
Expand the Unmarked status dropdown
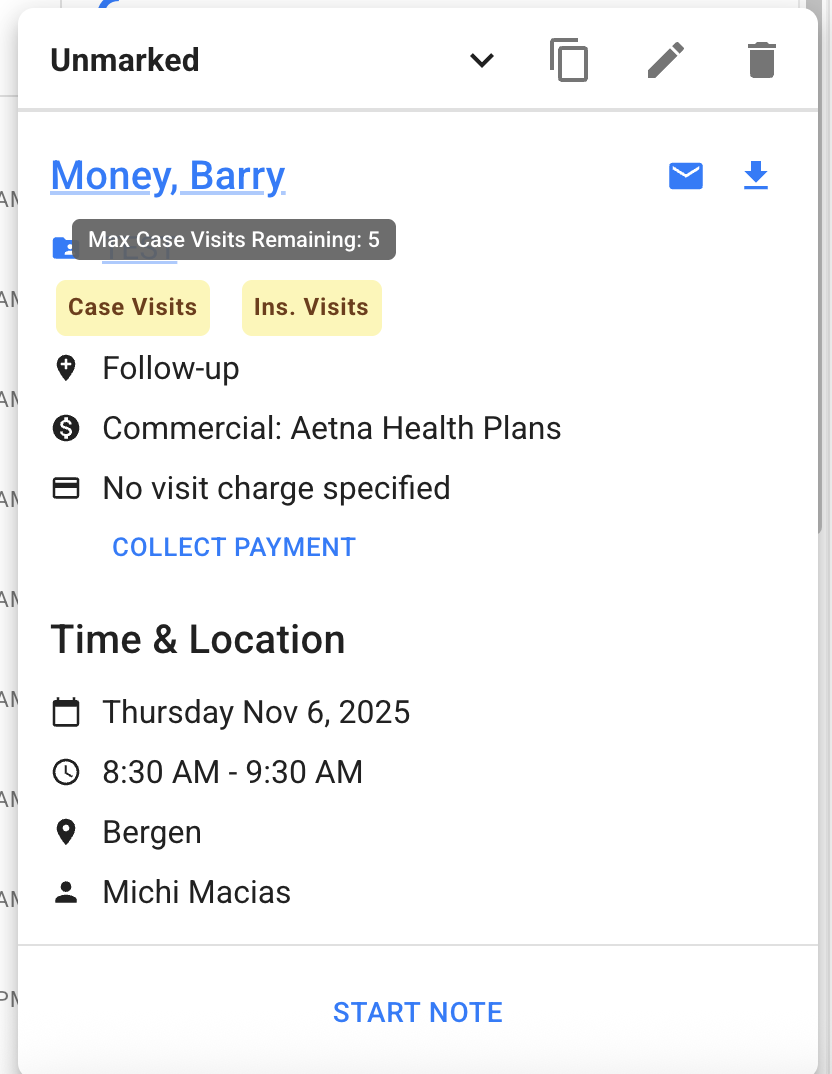482,61
